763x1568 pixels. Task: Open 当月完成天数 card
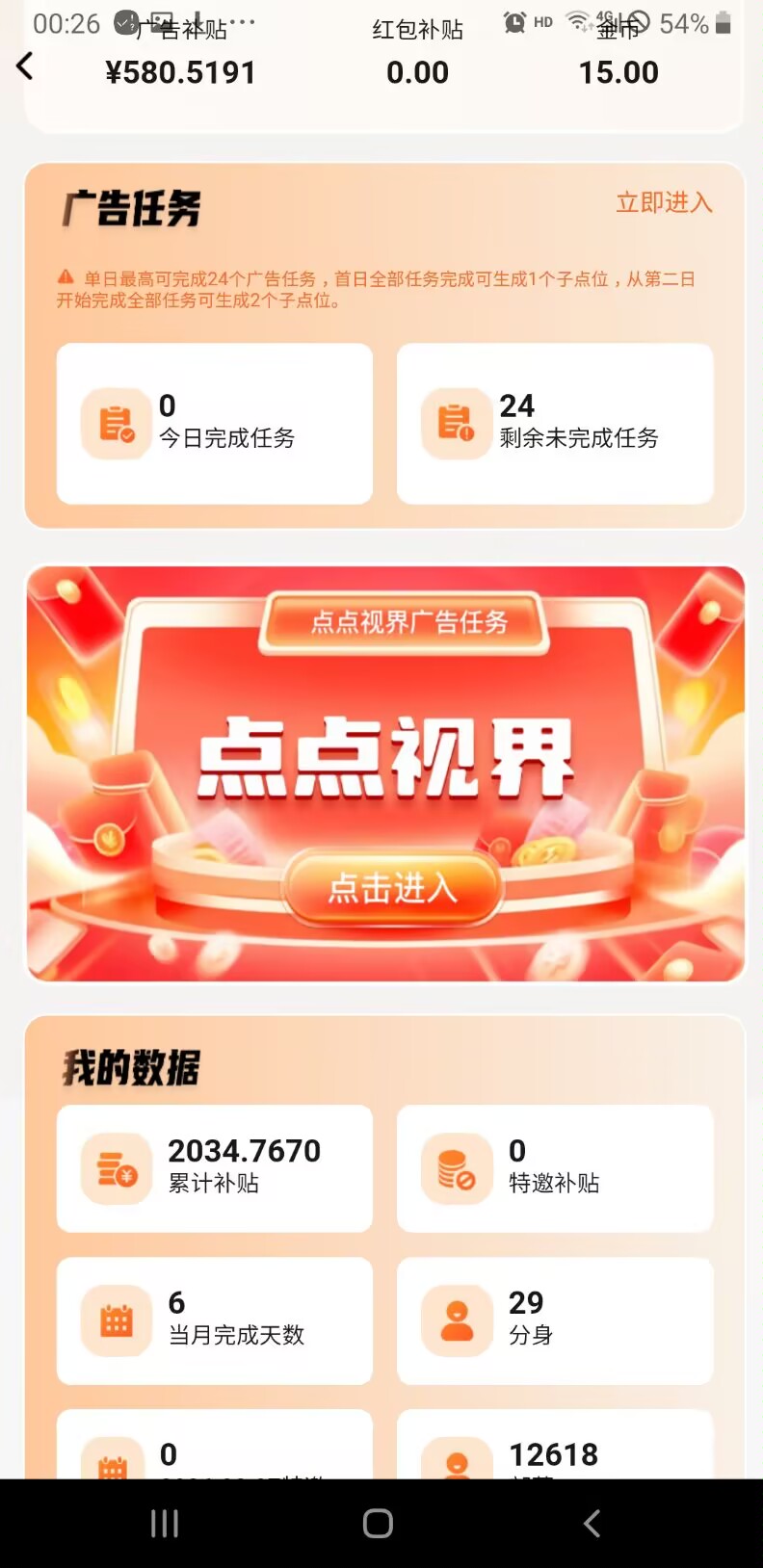point(215,1320)
